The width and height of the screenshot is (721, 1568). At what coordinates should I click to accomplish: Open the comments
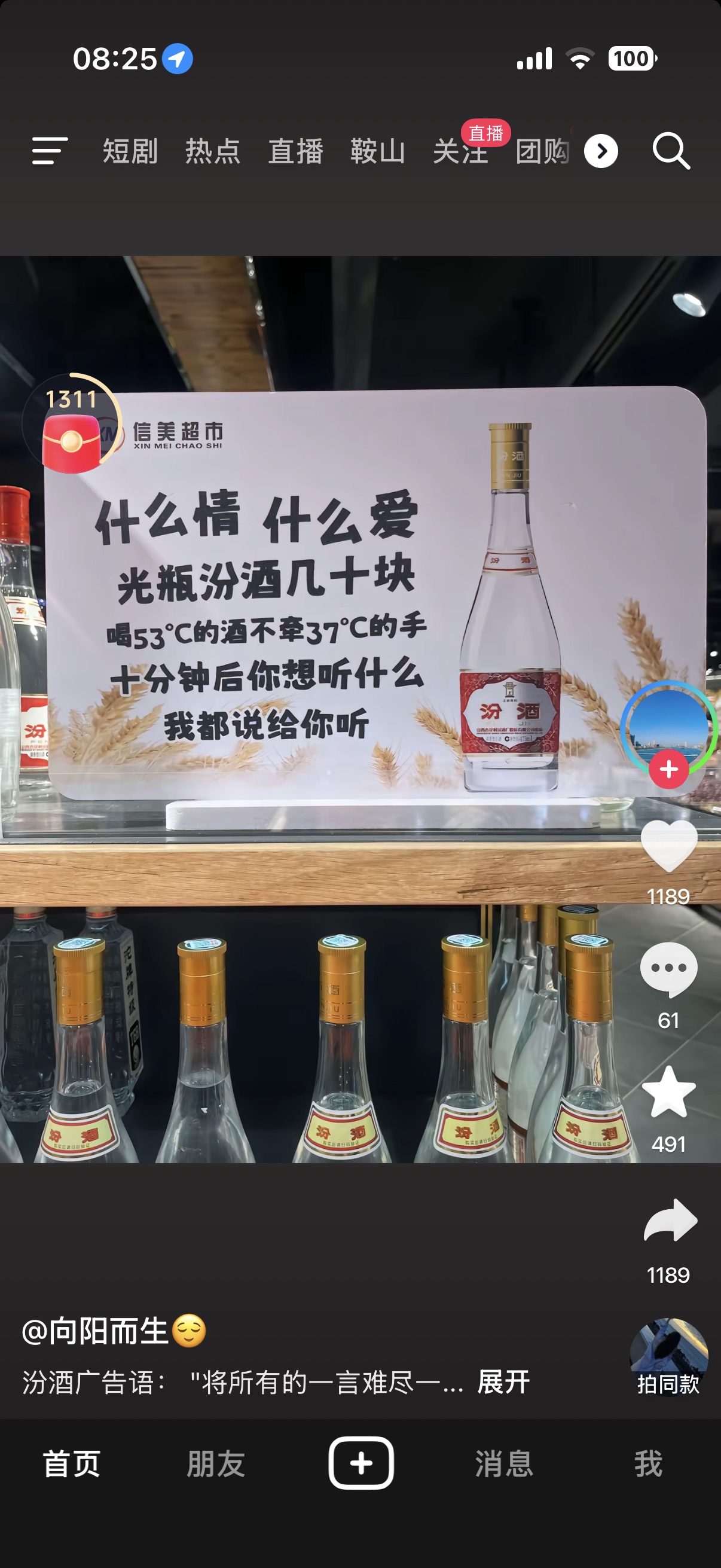point(668,969)
